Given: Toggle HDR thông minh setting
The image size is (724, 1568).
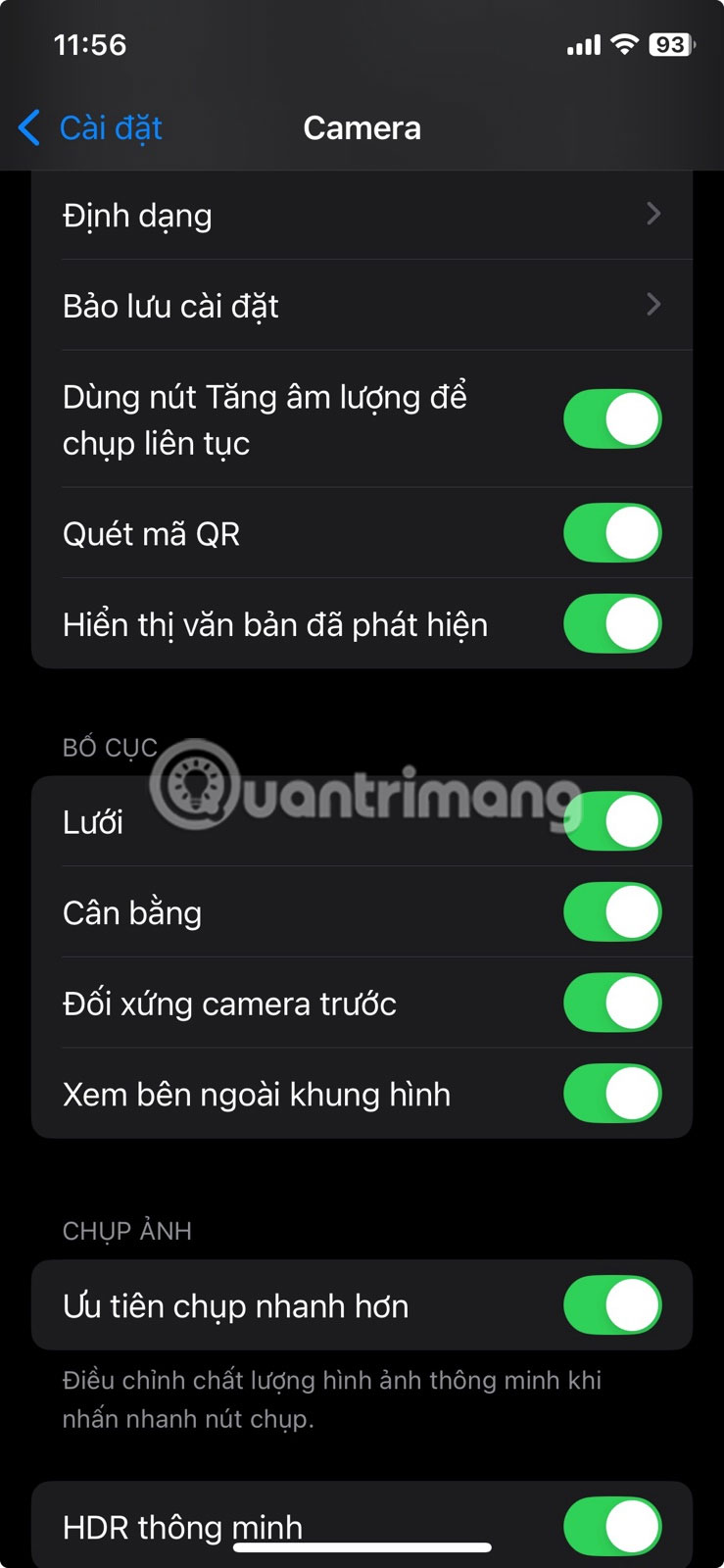Looking at the screenshot, I should click(611, 1527).
